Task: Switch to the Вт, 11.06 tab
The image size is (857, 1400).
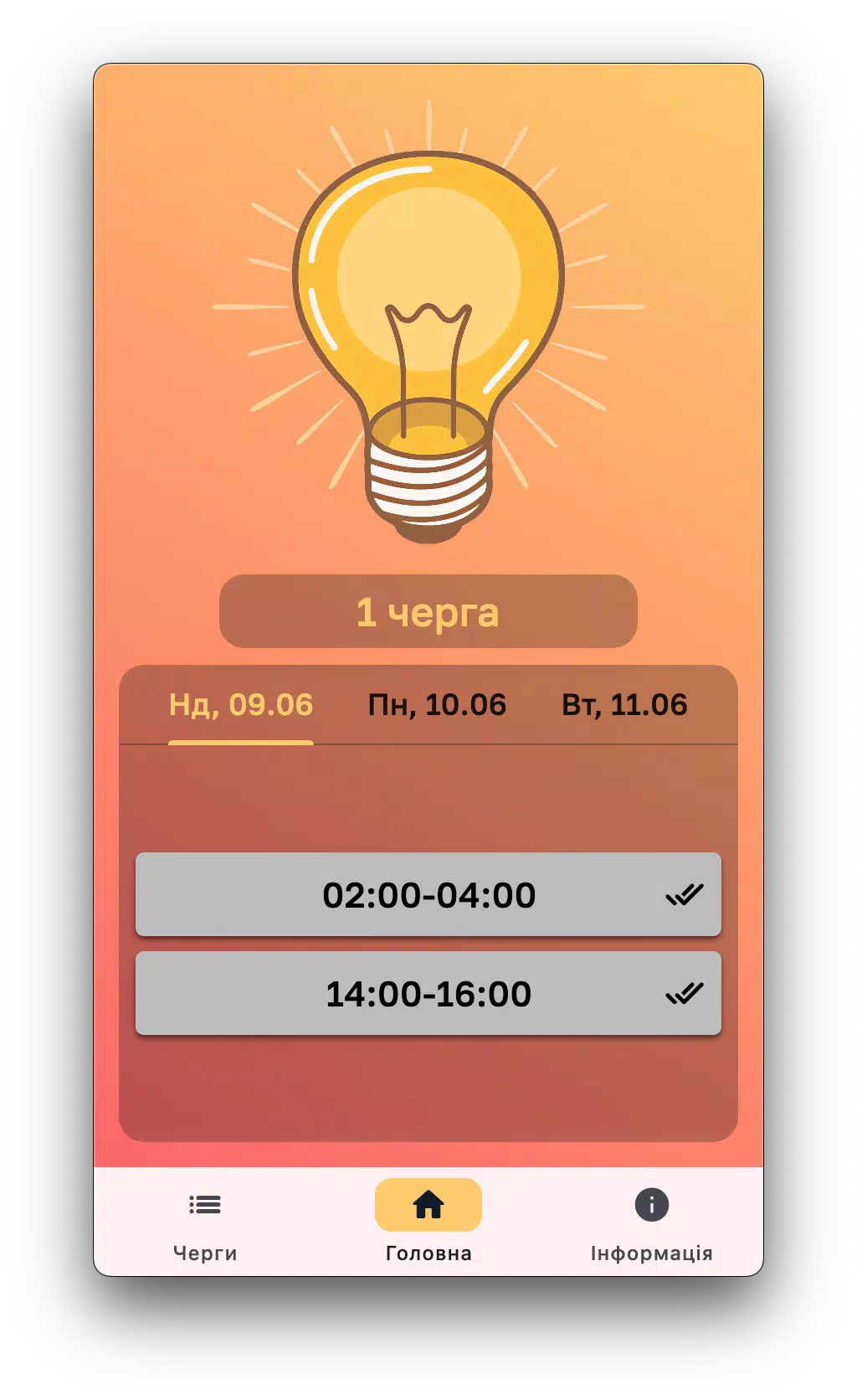Action: (624, 705)
